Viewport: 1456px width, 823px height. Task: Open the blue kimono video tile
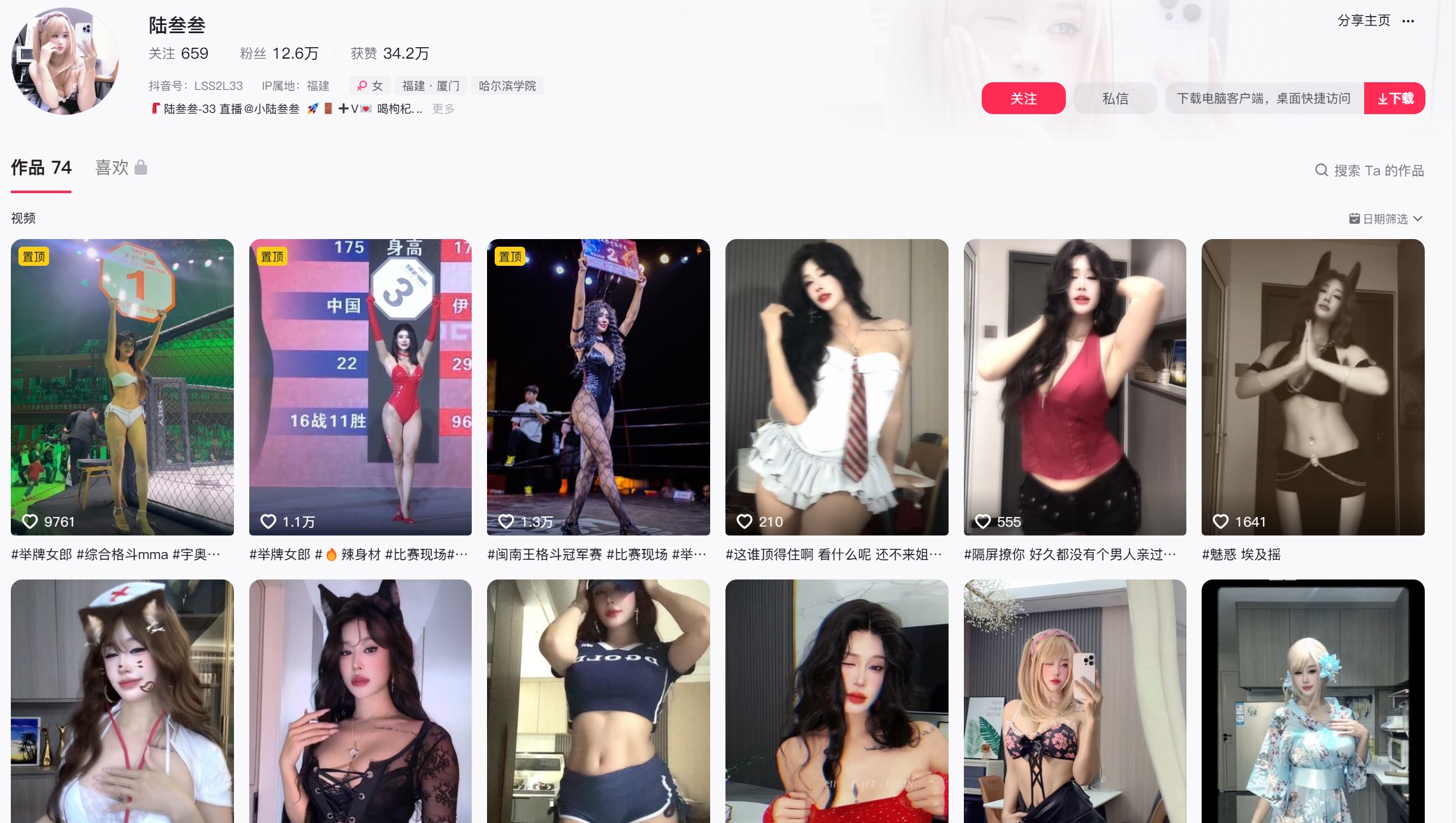1313,701
